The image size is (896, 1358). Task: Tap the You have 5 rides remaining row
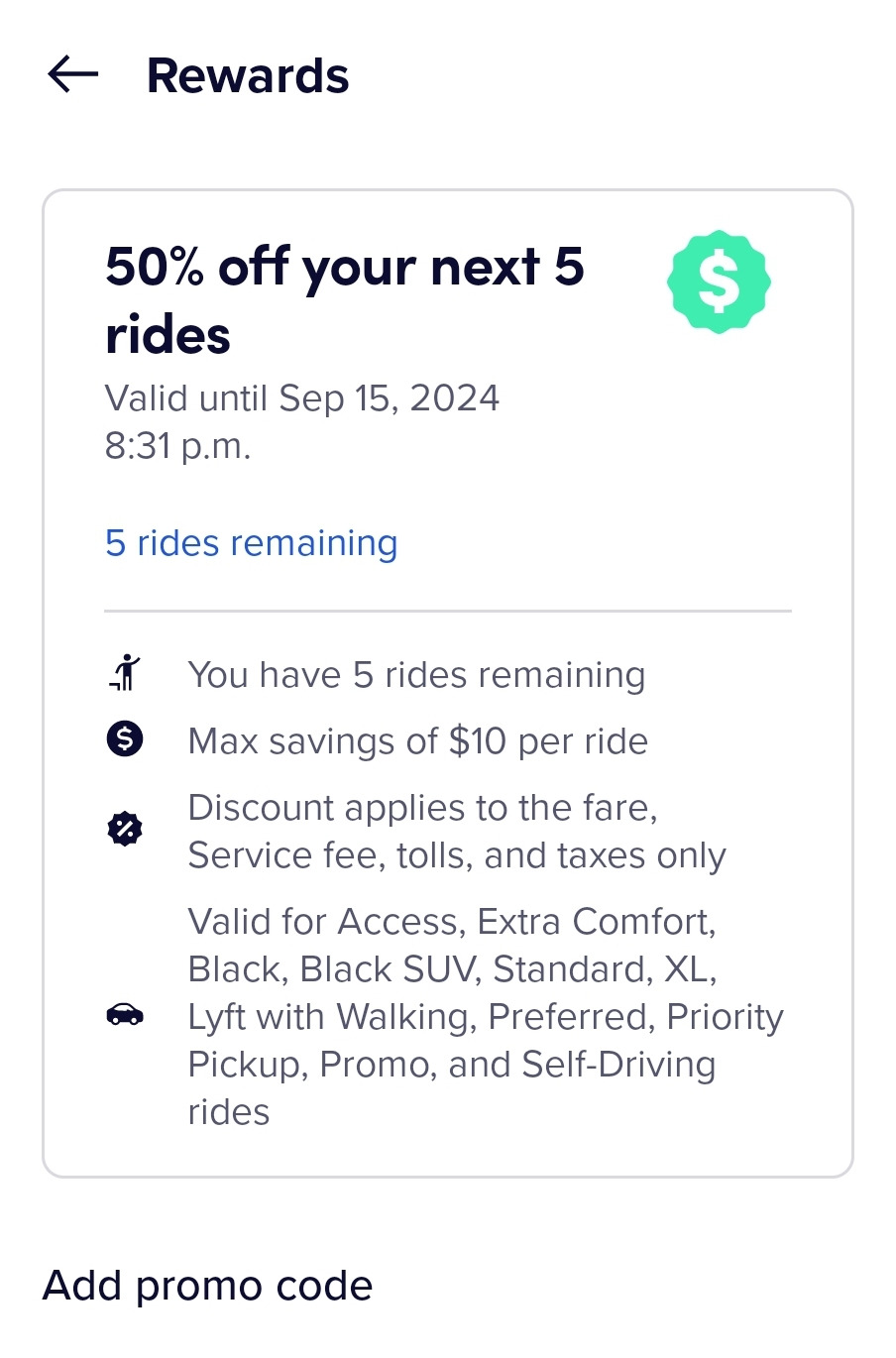(x=416, y=674)
